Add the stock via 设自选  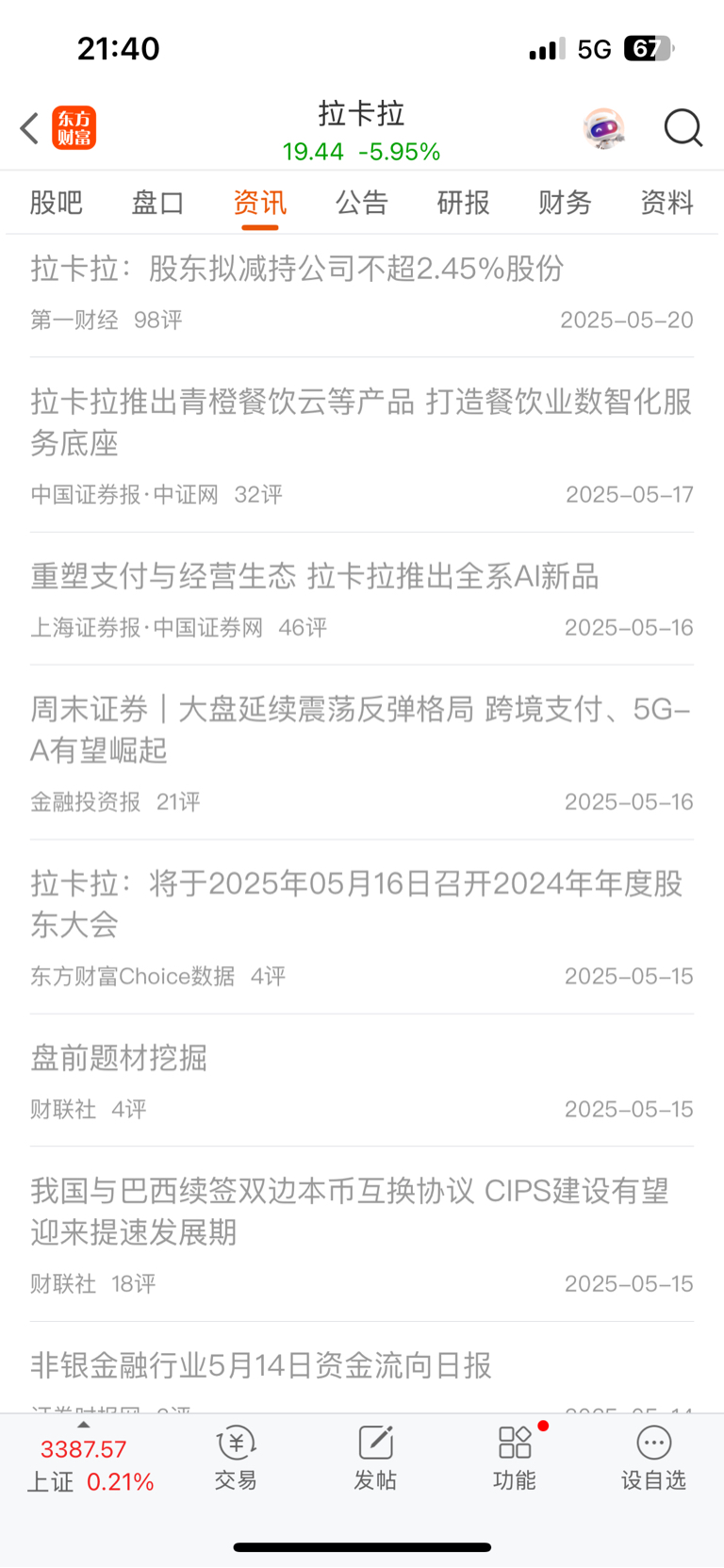pos(653,1458)
